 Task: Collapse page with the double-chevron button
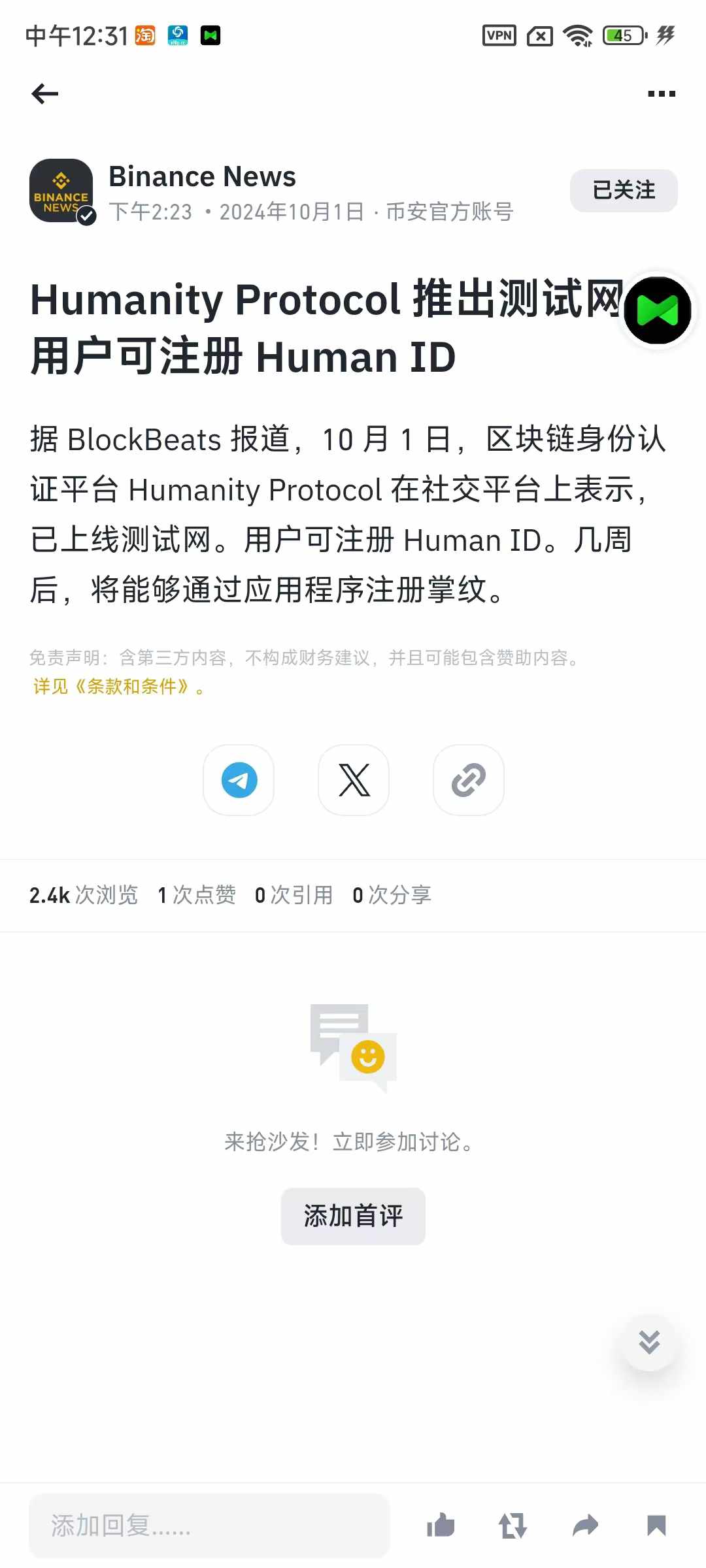click(648, 1343)
